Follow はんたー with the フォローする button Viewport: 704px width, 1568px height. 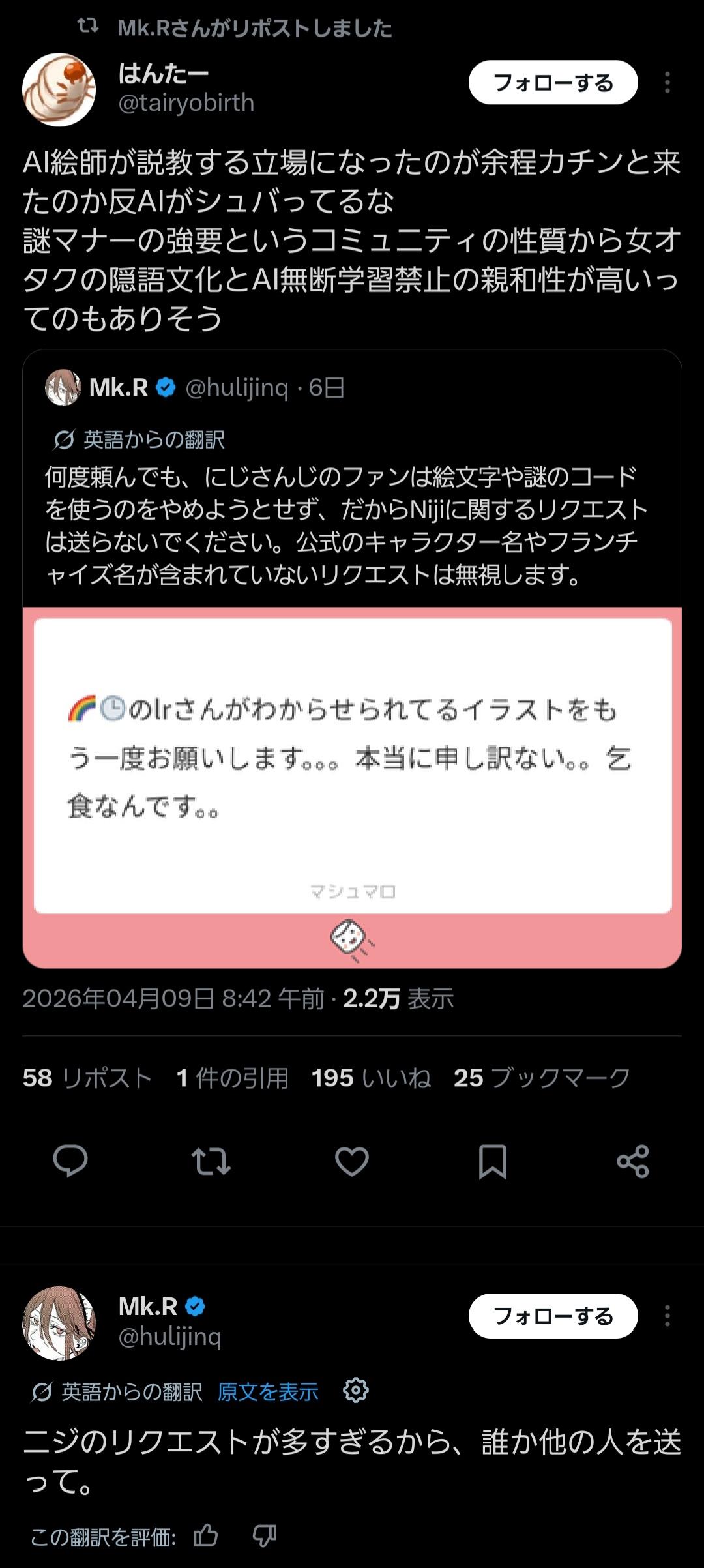point(553,83)
